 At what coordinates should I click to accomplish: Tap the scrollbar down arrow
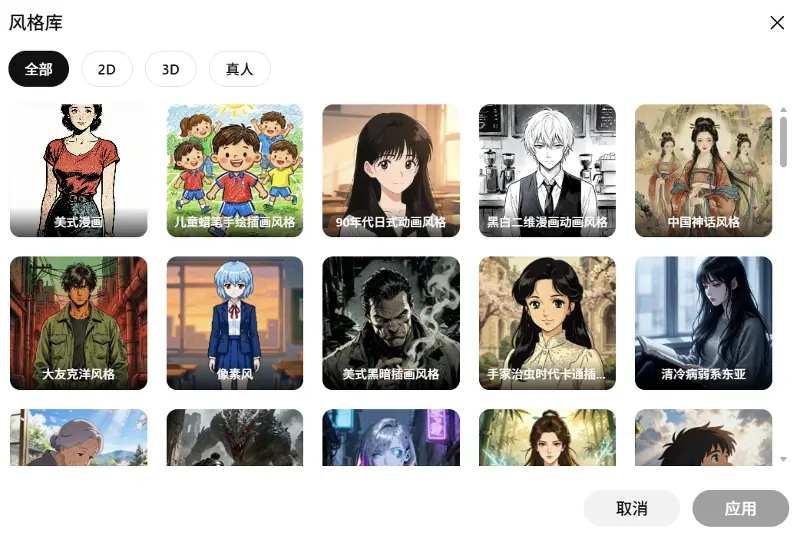pos(783,459)
